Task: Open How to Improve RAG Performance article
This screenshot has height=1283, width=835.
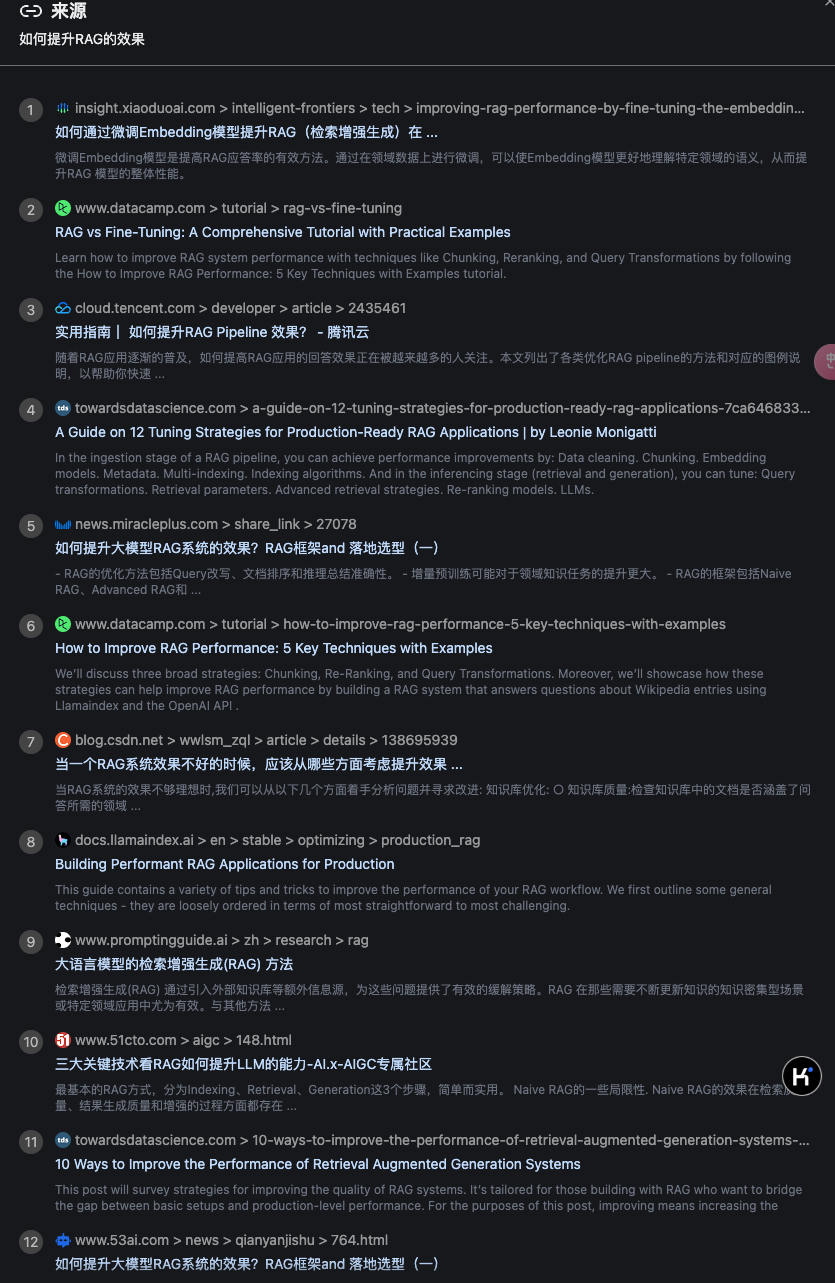Action: [x=273, y=648]
